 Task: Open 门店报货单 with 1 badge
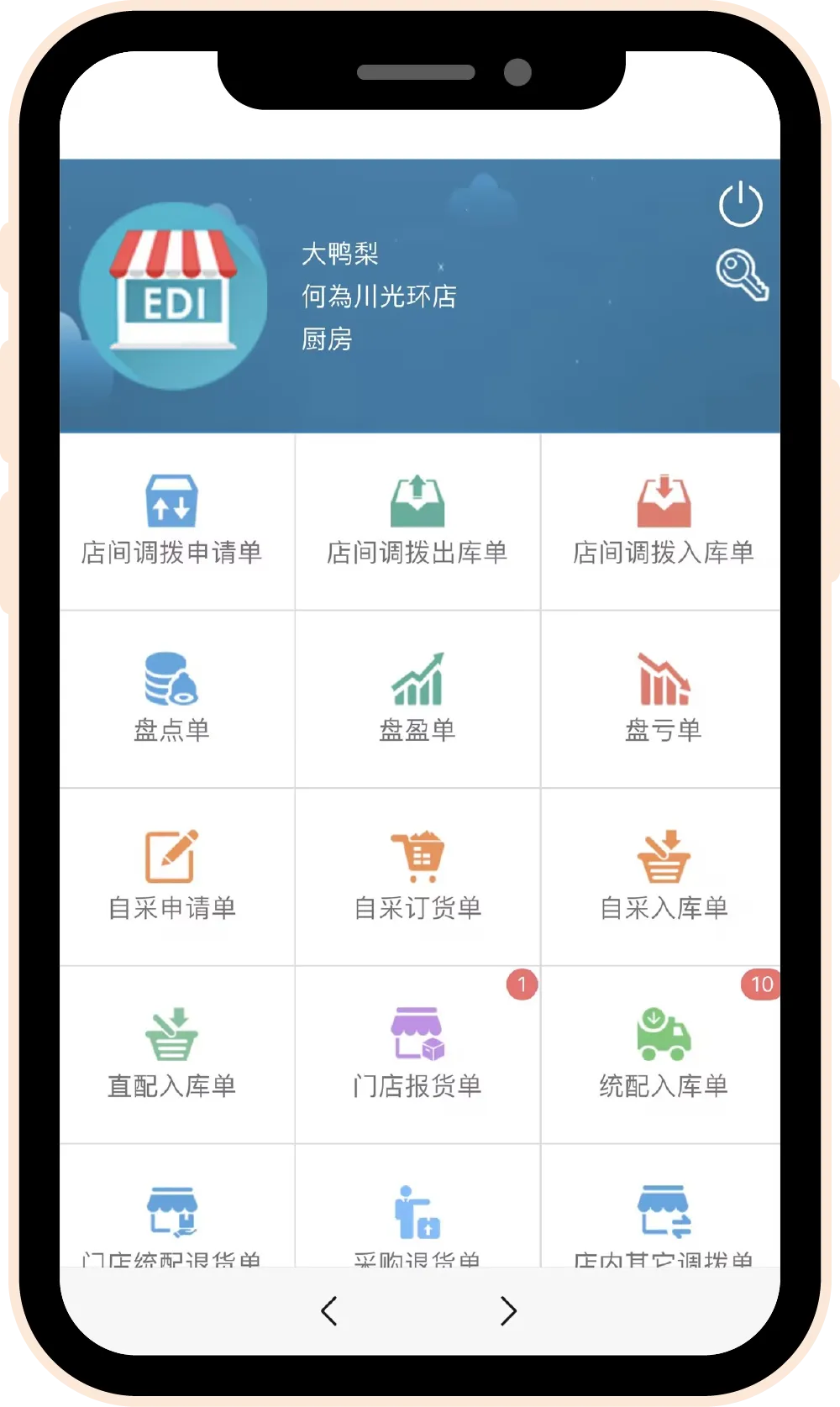pyautogui.click(x=417, y=1056)
